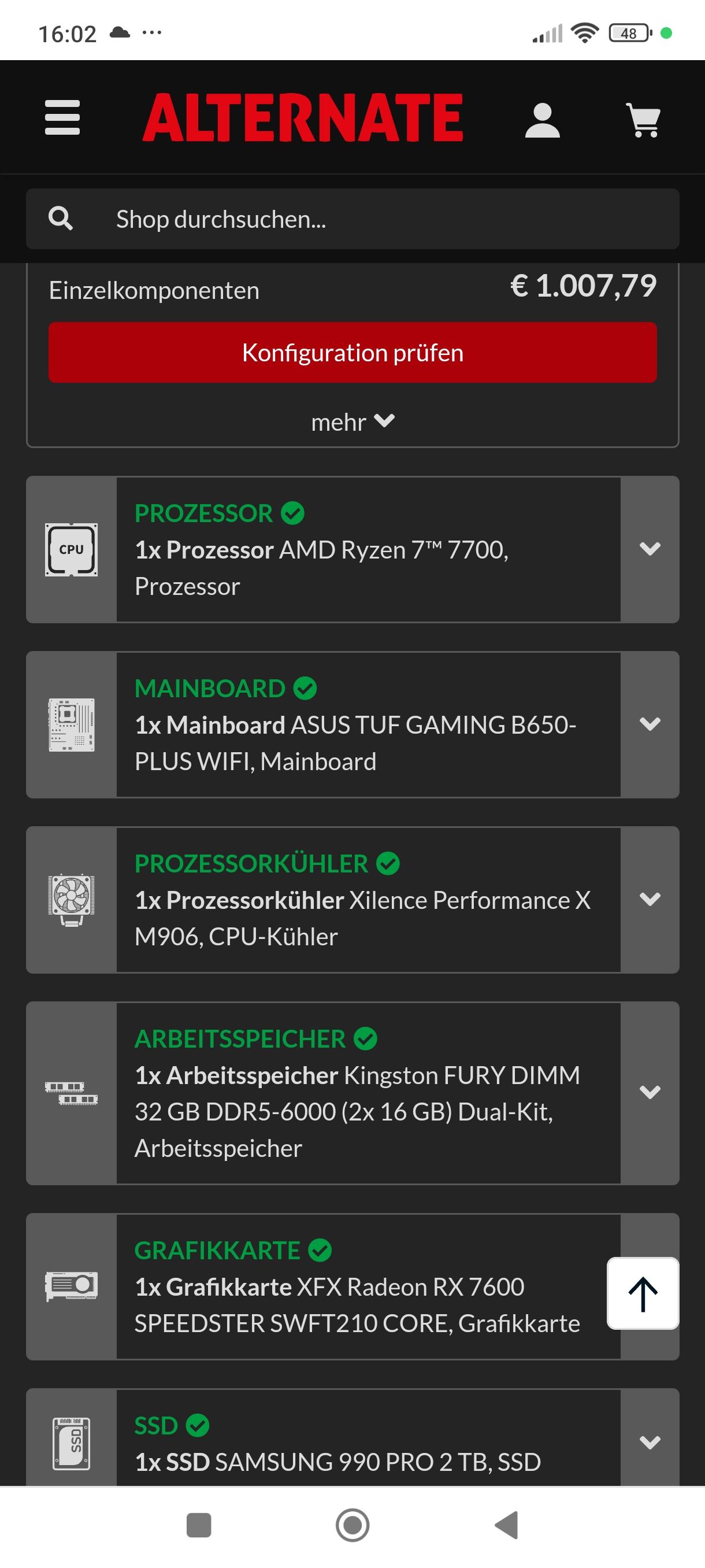Tap Konfiguration prüfen button
This screenshot has width=705, height=1568.
tap(352, 353)
